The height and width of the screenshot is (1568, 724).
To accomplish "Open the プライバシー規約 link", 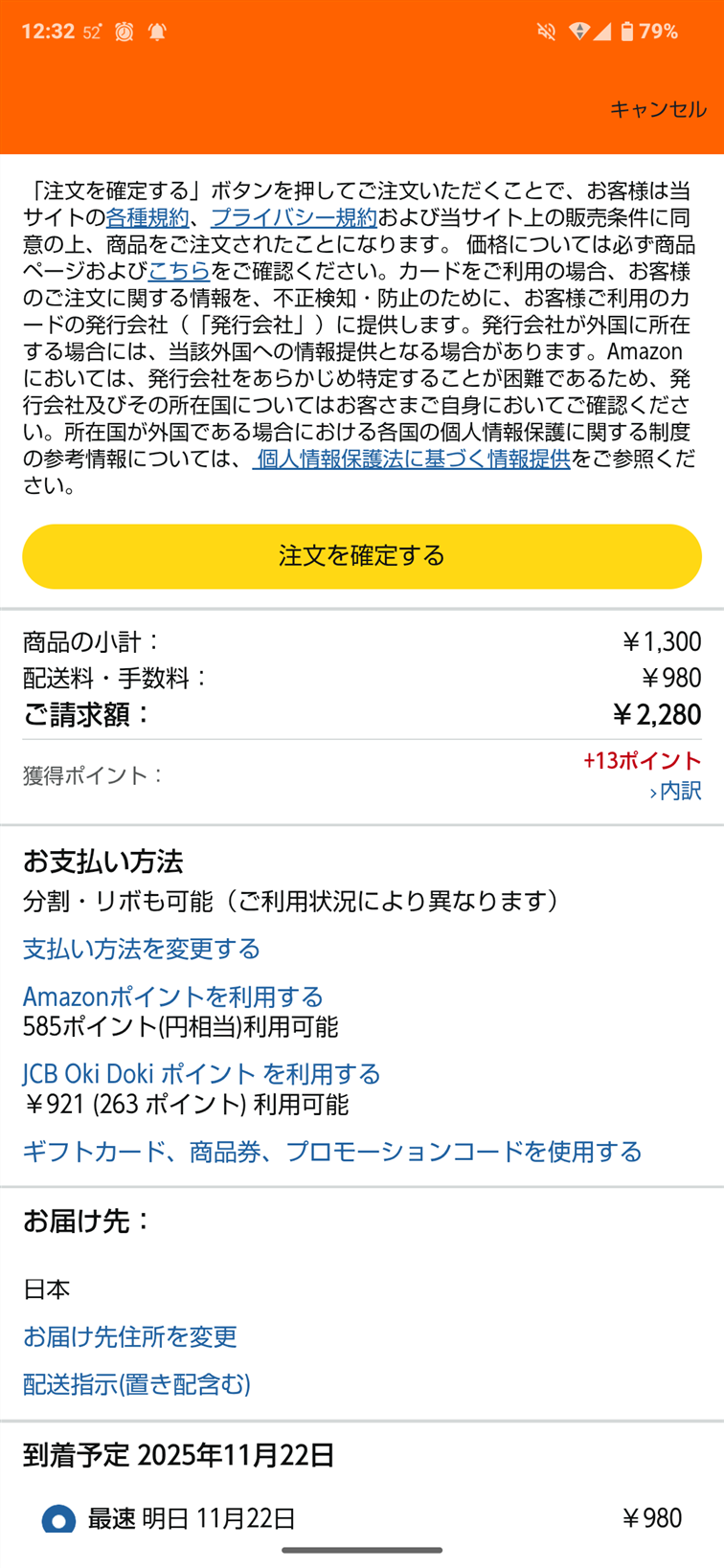I will click(293, 217).
